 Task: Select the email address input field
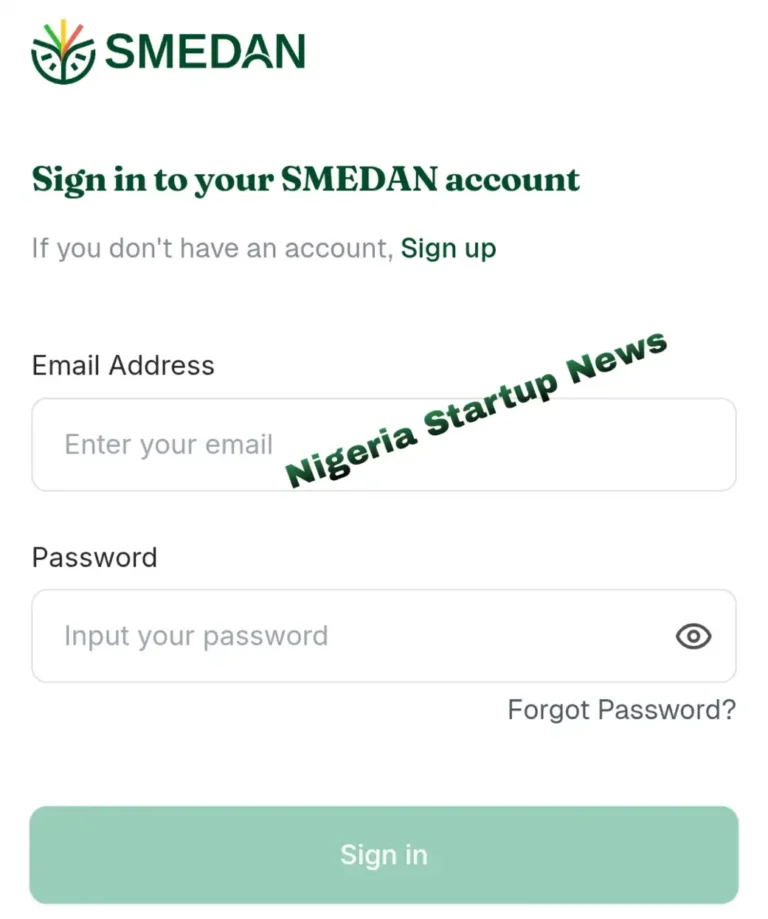click(x=384, y=444)
